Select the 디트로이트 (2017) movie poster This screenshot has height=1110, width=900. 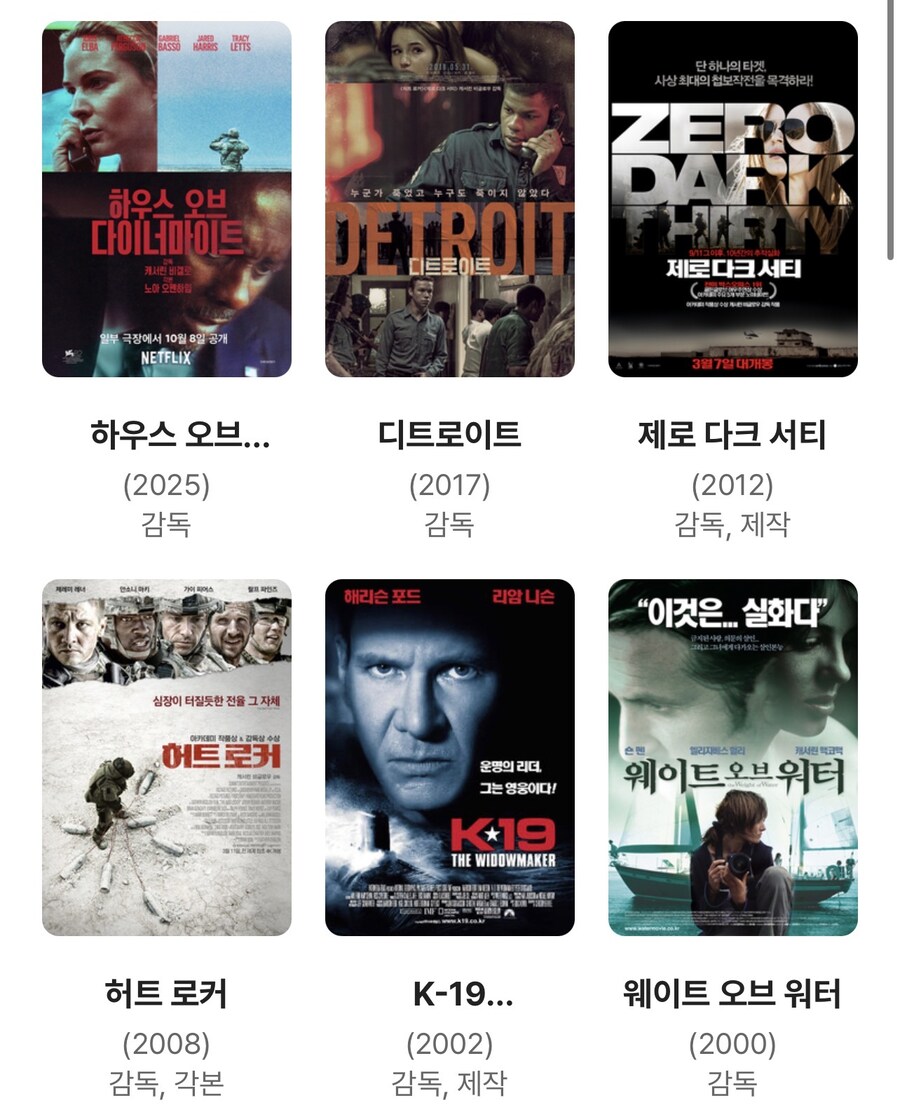click(450, 200)
